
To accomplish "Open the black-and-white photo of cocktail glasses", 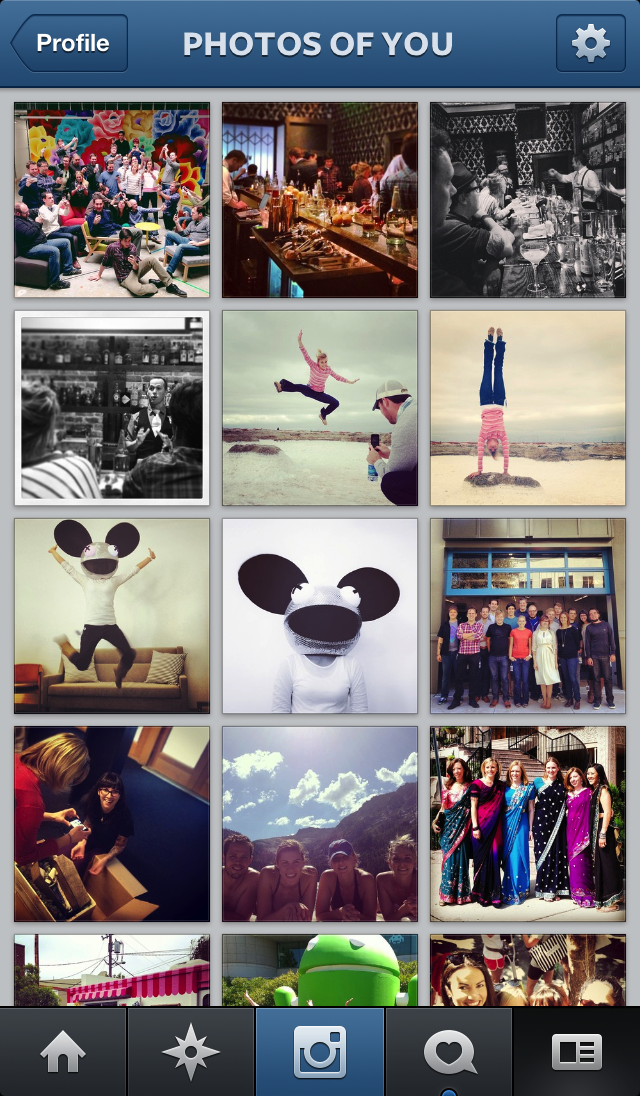I will pos(528,200).
